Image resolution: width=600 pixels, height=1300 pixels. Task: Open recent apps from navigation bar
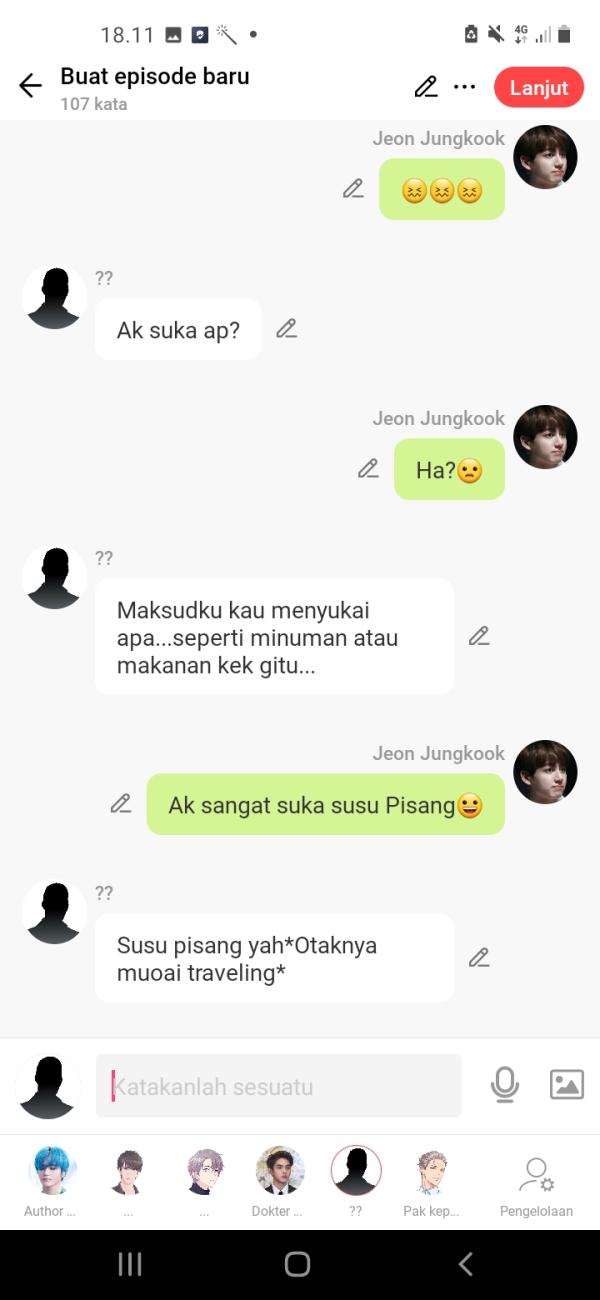pyautogui.click(x=130, y=1265)
